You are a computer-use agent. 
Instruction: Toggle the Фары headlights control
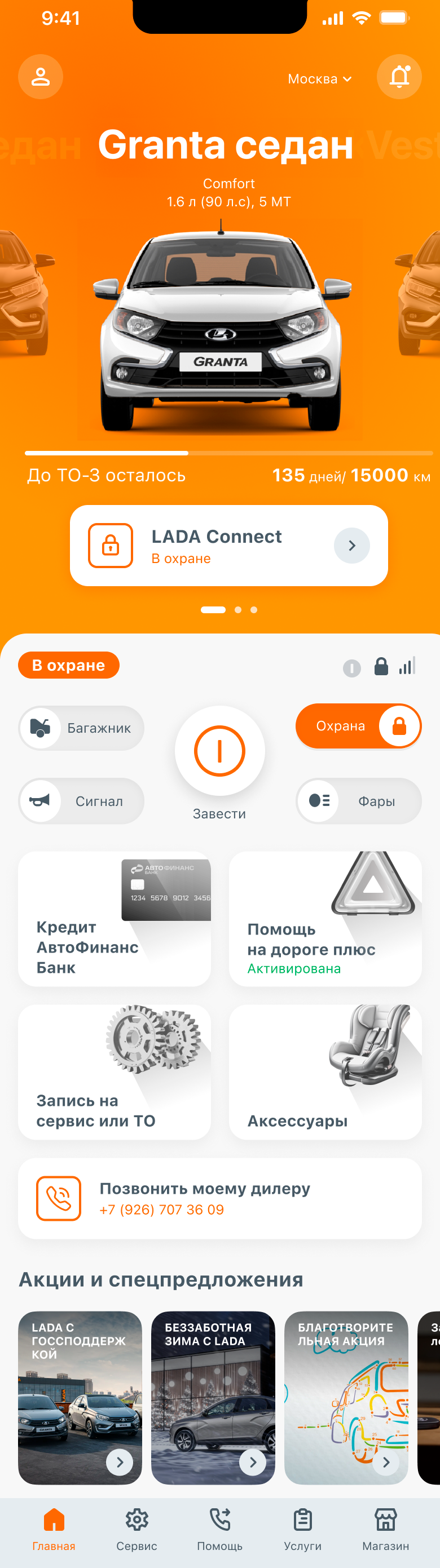tap(358, 801)
